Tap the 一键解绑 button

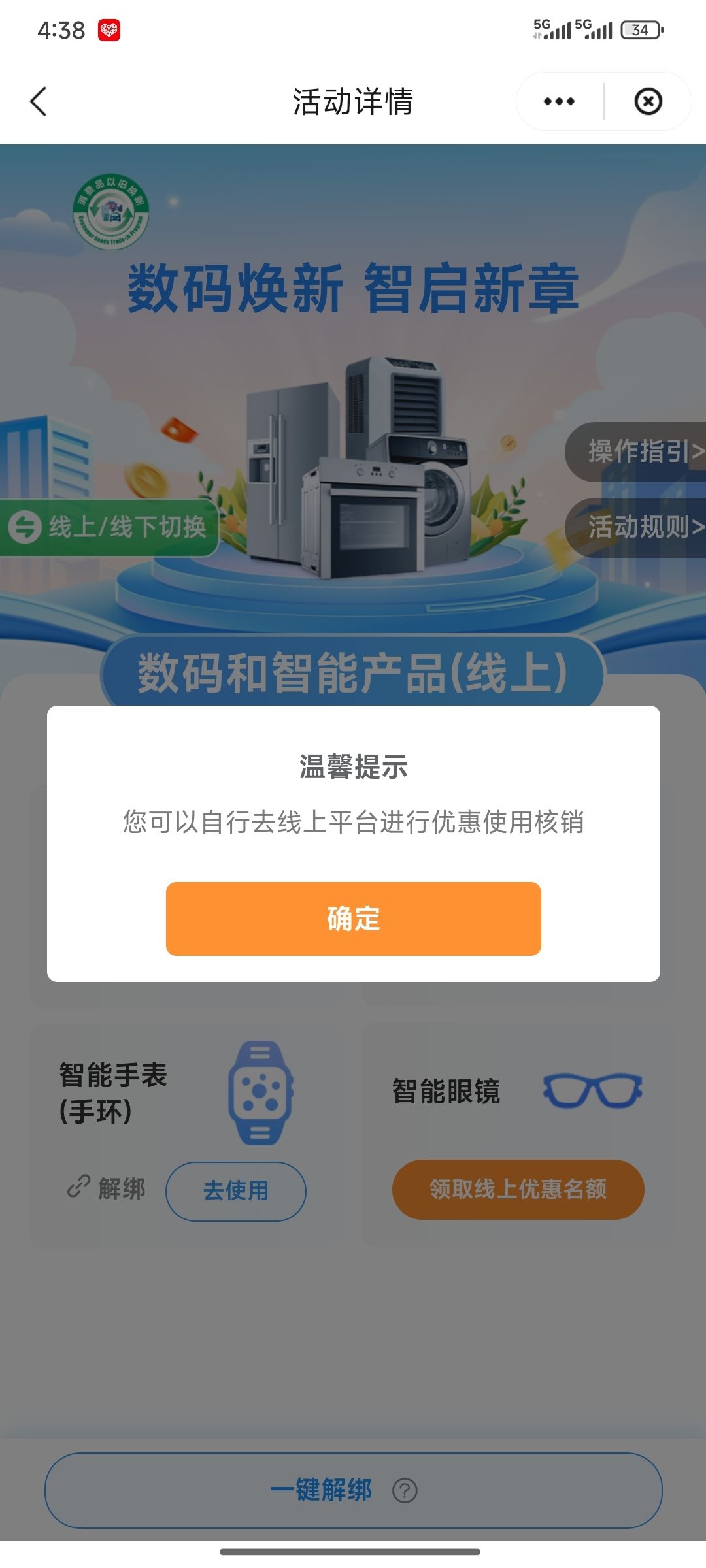pyautogui.click(x=320, y=1490)
